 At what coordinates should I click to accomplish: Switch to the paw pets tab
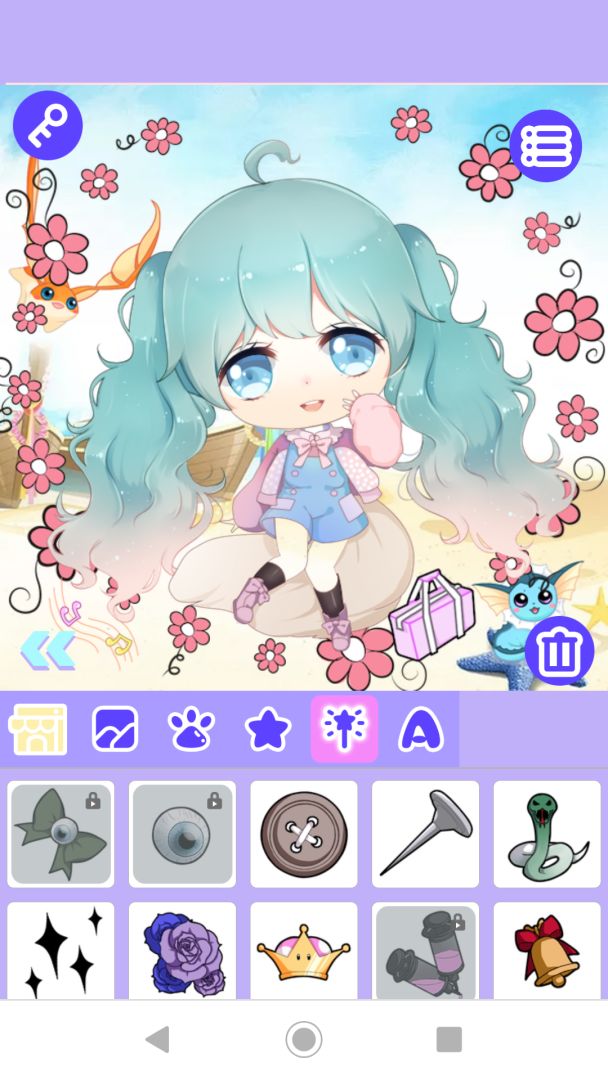tap(191, 729)
